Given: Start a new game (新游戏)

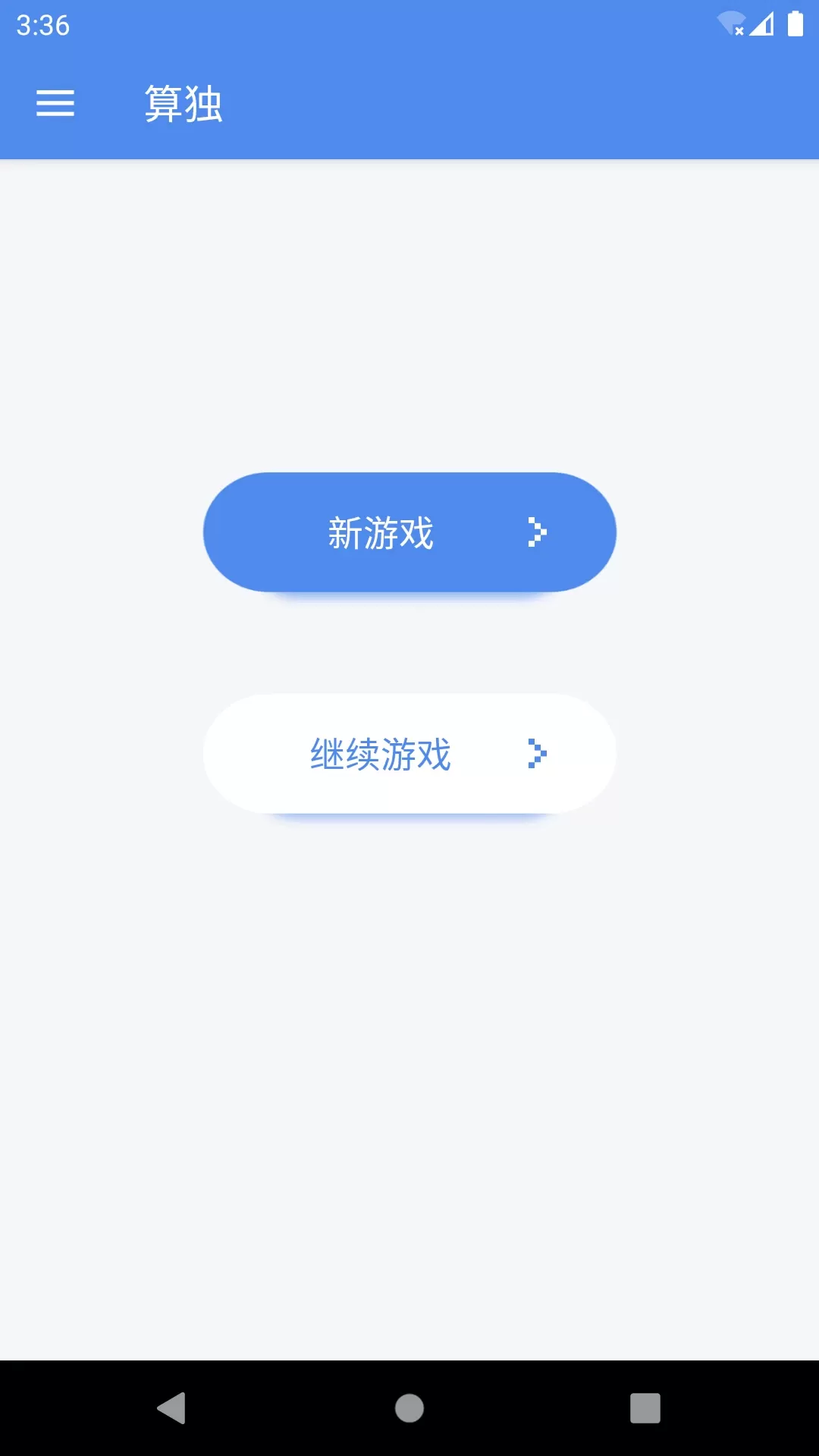Looking at the screenshot, I should pos(409,532).
